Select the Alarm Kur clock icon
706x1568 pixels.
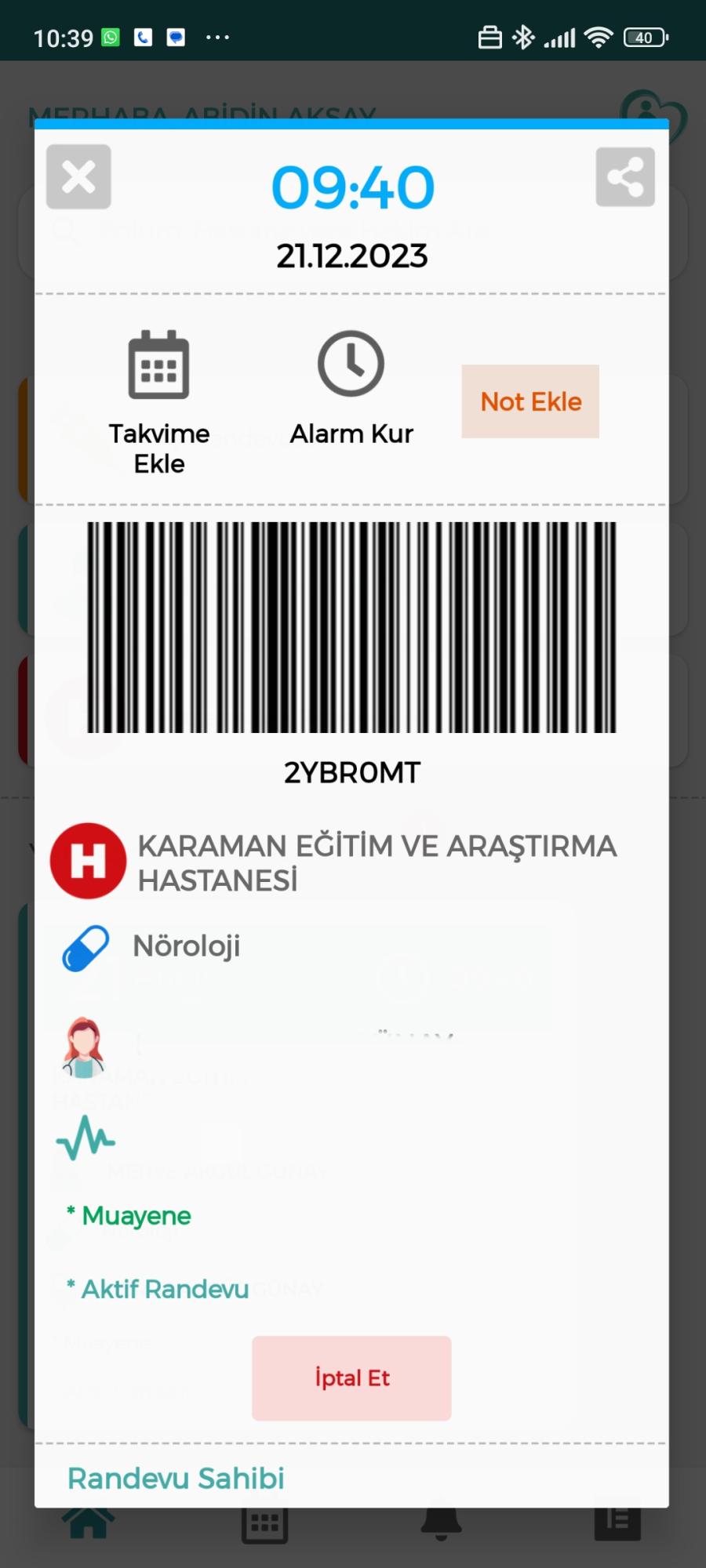(x=351, y=363)
